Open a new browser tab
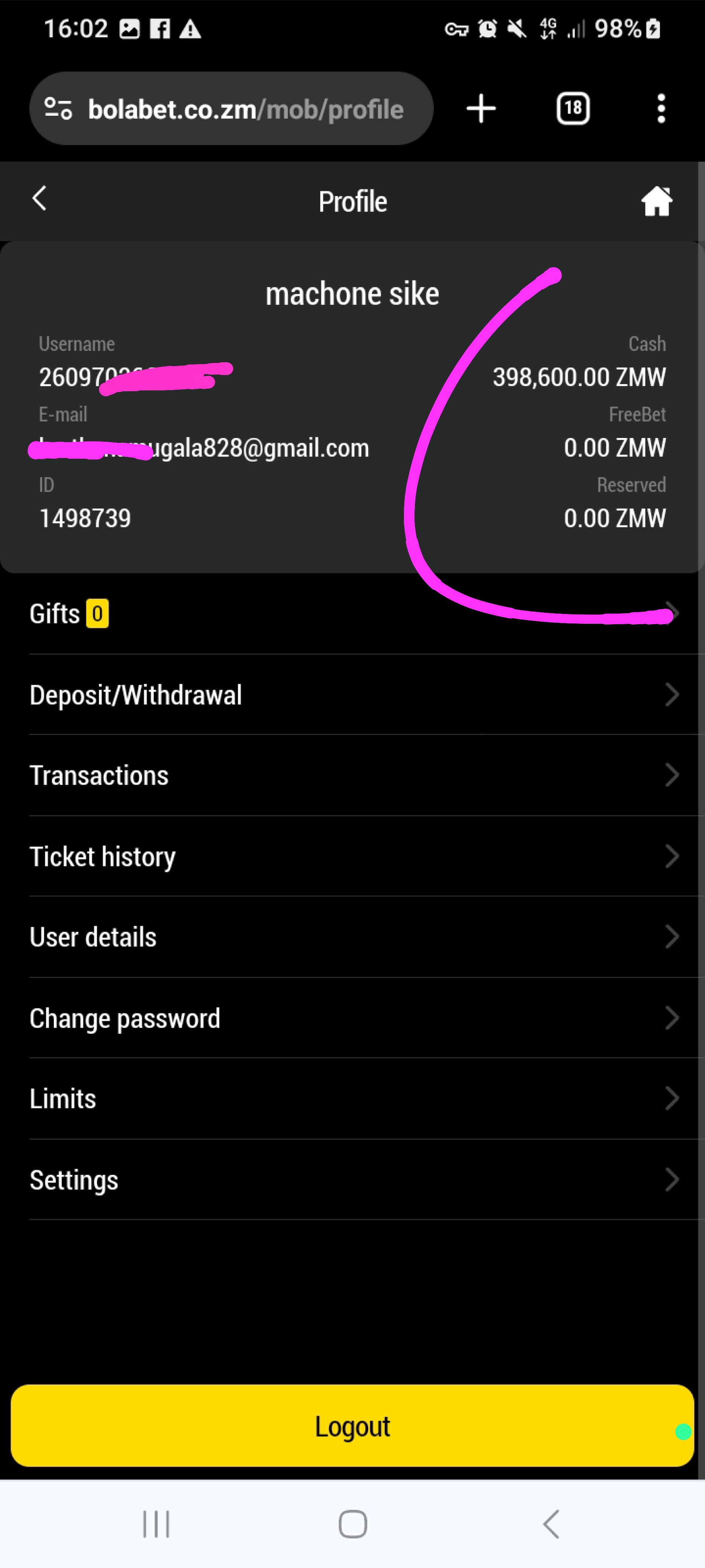 pos(481,108)
